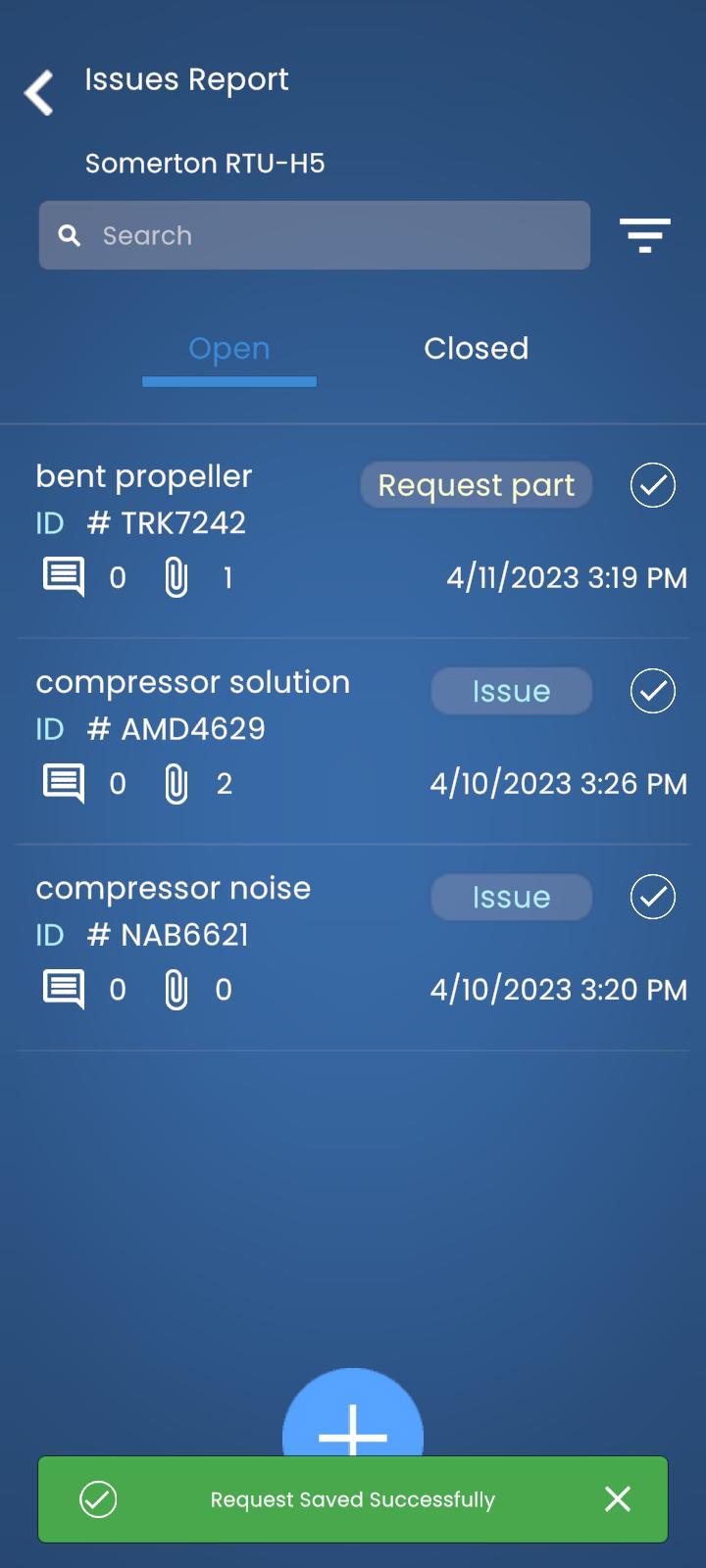The image size is (706, 1568).
Task: Check off the compressor solution issue
Action: 652,691
